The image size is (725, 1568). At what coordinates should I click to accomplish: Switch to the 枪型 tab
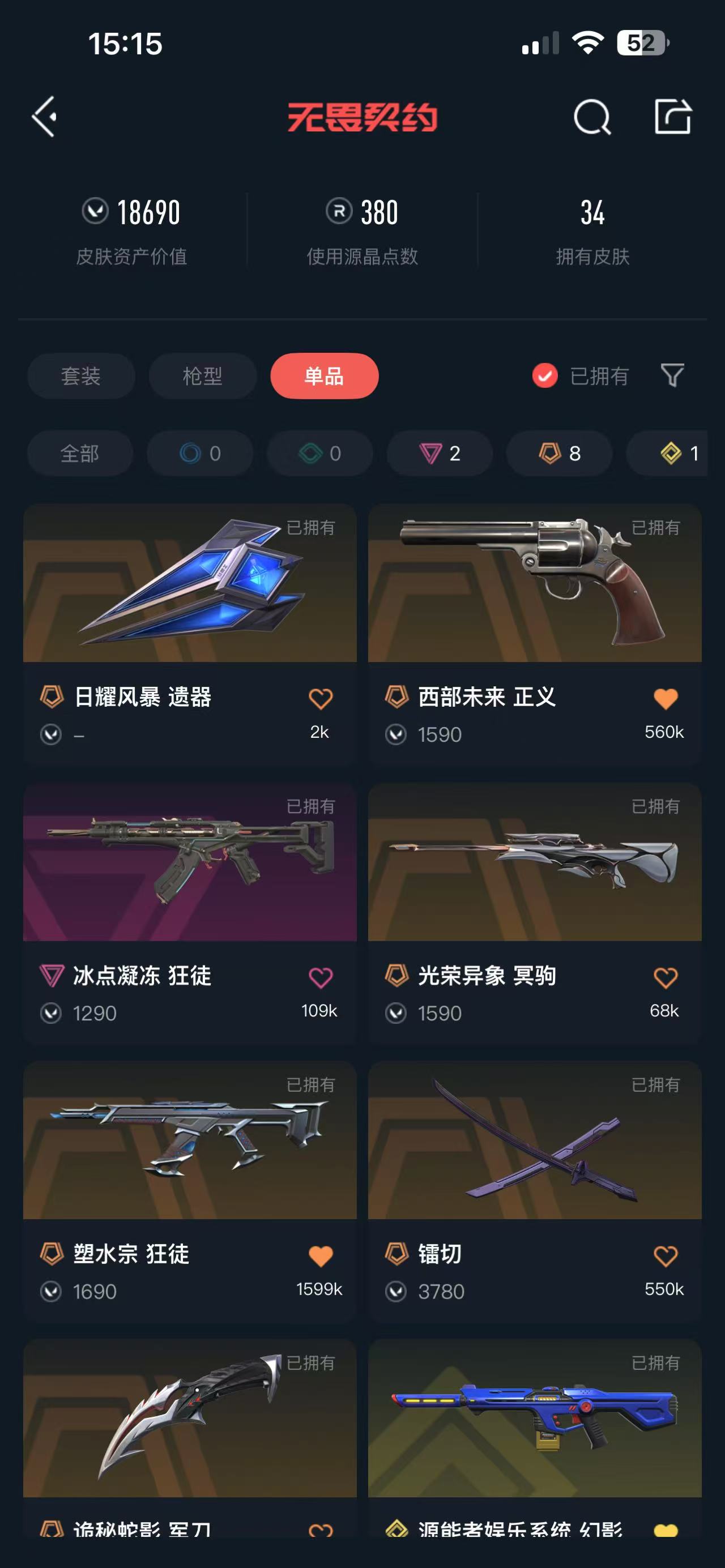tap(202, 375)
